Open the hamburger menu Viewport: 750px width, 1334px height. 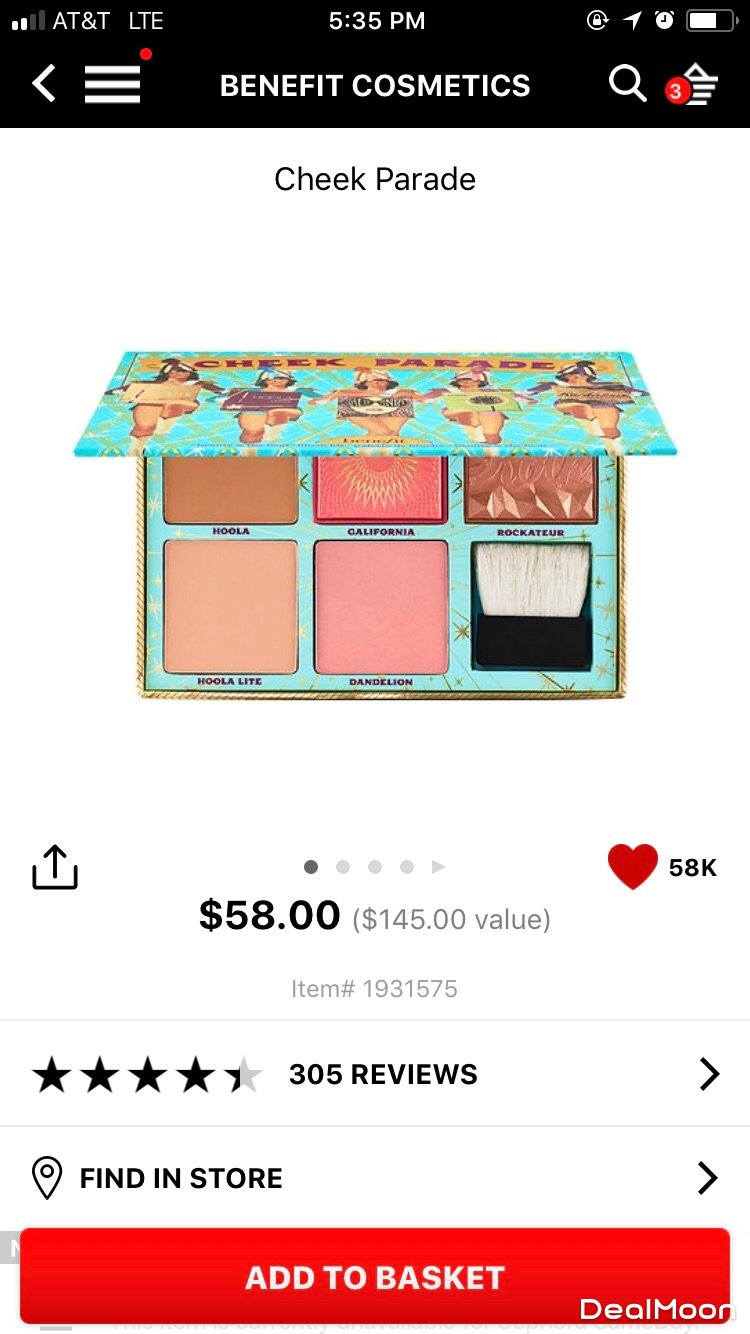[112, 84]
